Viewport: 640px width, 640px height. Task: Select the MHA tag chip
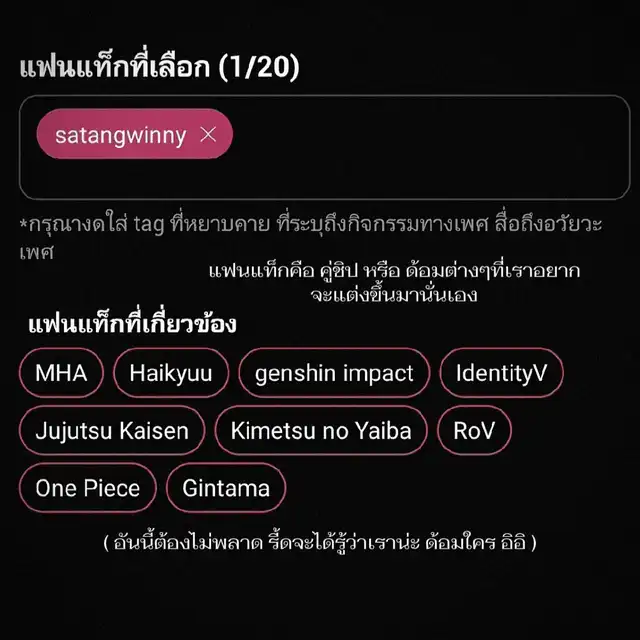click(x=61, y=374)
